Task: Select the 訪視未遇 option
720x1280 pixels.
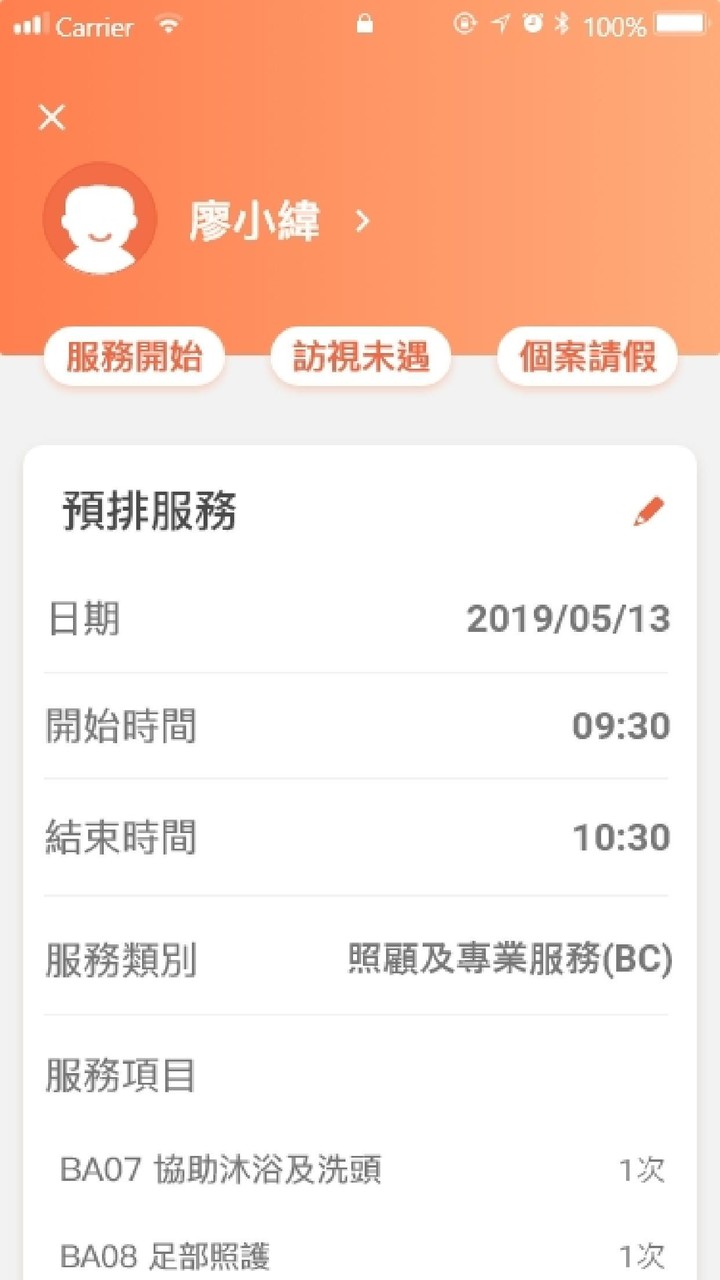Action: click(361, 356)
